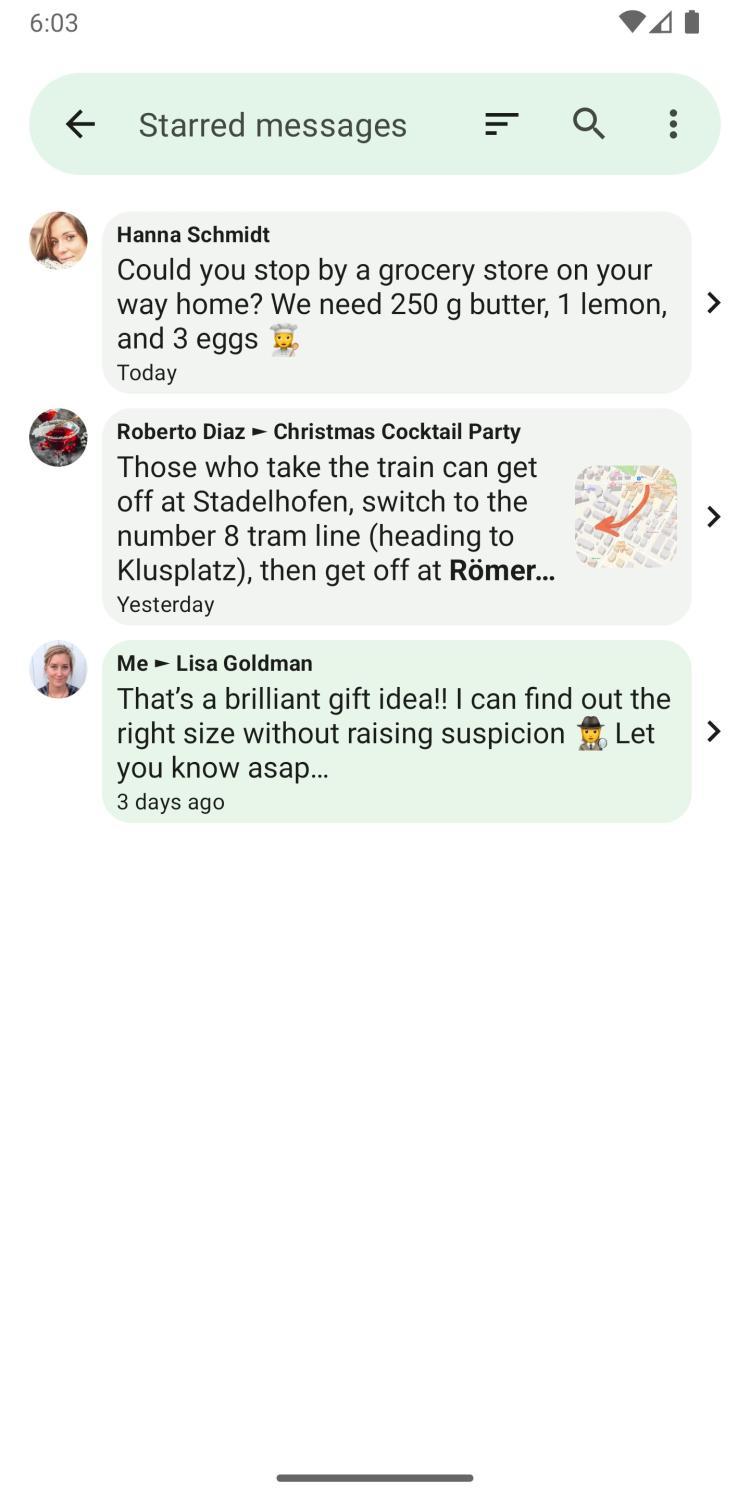
Task: Open the sort options icon
Action: coord(501,124)
